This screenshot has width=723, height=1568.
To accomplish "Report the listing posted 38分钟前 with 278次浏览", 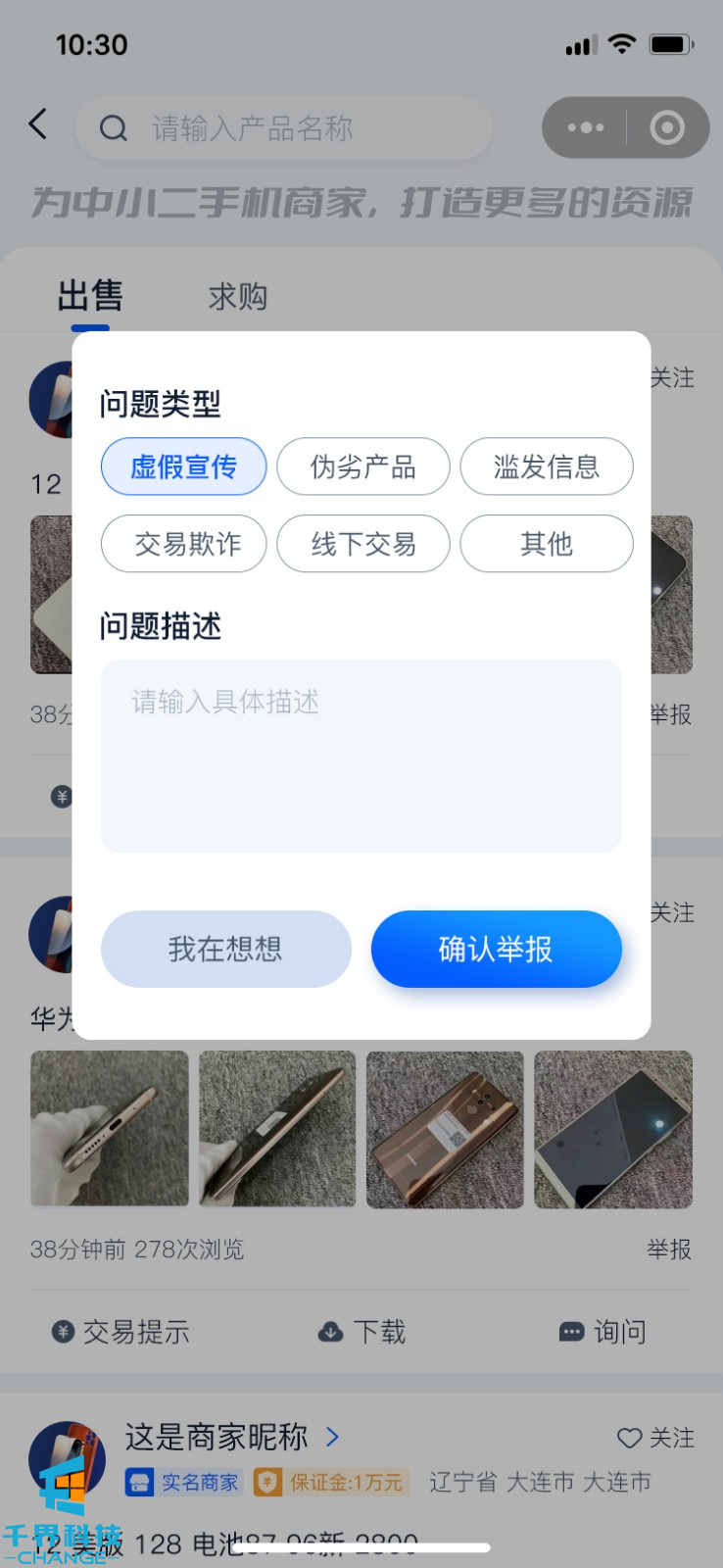I will pyautogui.click(x=669, y=1249).
